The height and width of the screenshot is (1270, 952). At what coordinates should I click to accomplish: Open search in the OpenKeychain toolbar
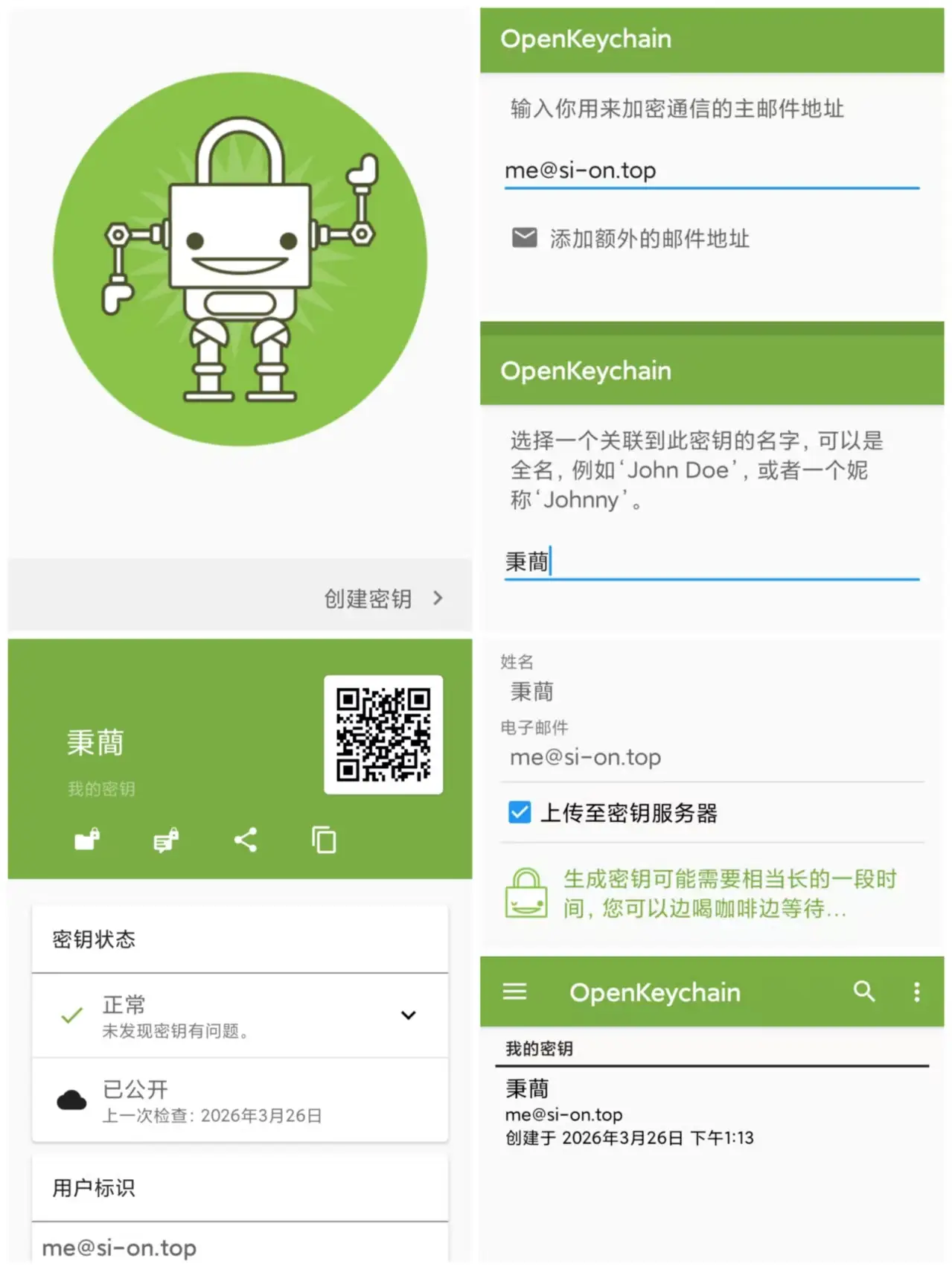[x=863, y=992]
